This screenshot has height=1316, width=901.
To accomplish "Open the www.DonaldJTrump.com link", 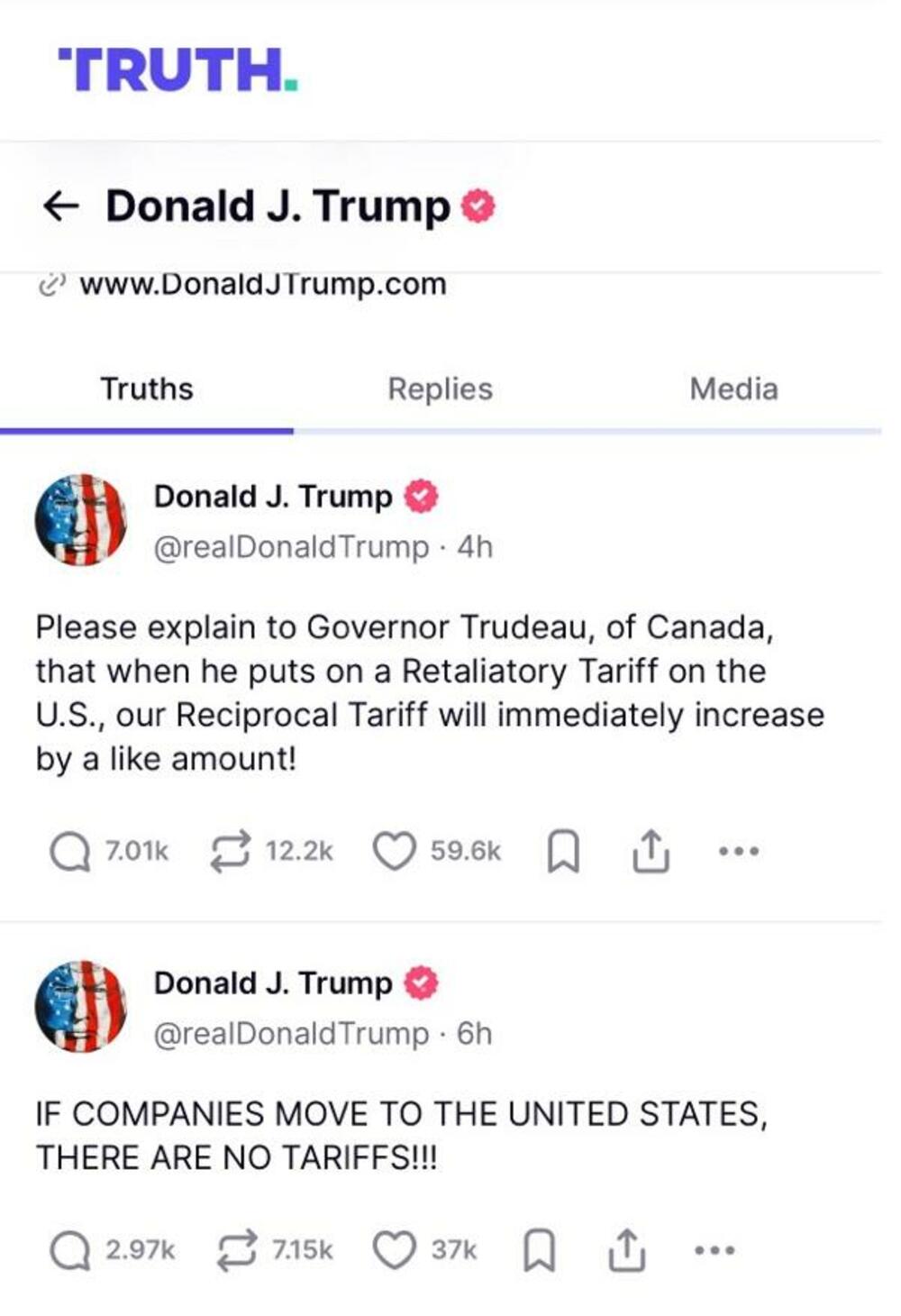I will pyautogui.click(x=262, y=284).
